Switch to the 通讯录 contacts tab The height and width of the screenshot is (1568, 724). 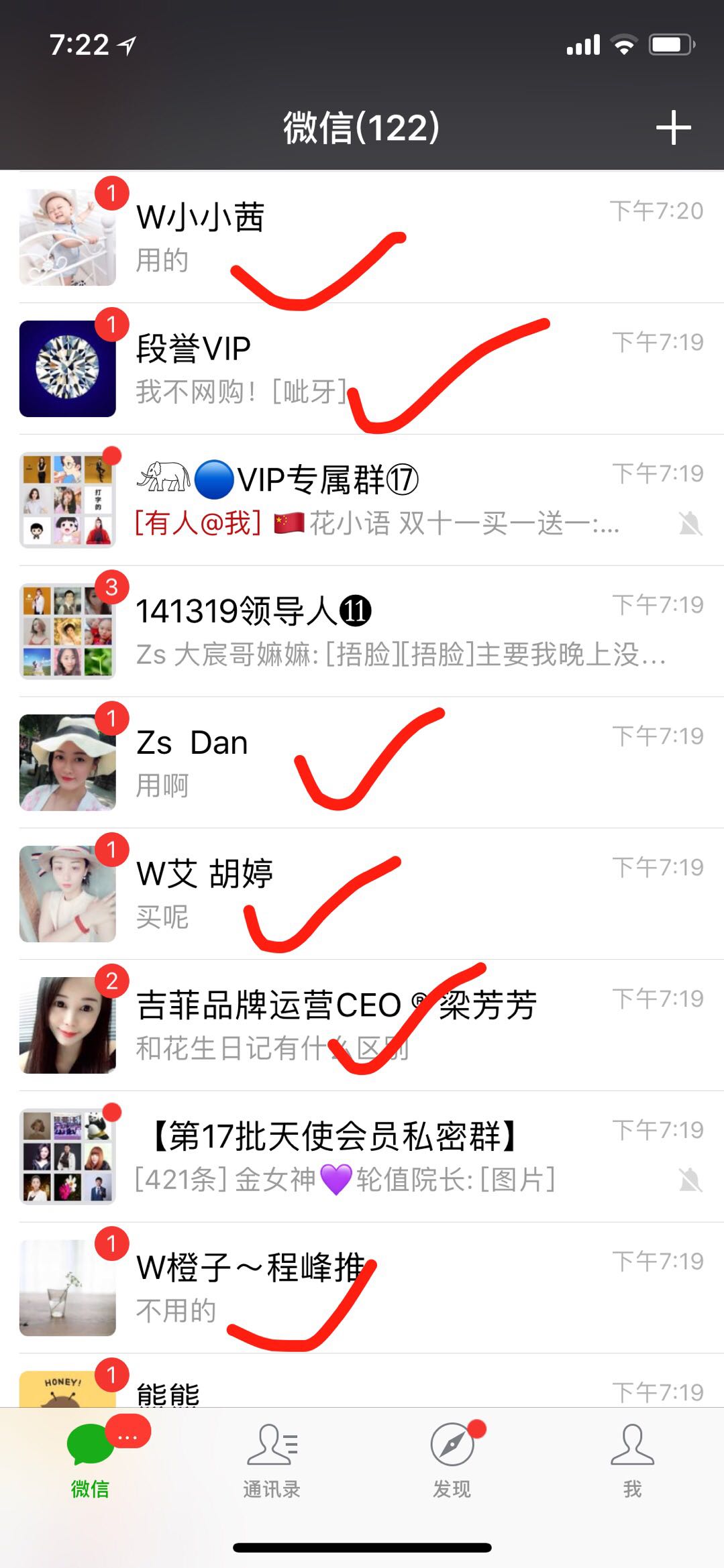pyautogui.click(x=271, y=1462)
